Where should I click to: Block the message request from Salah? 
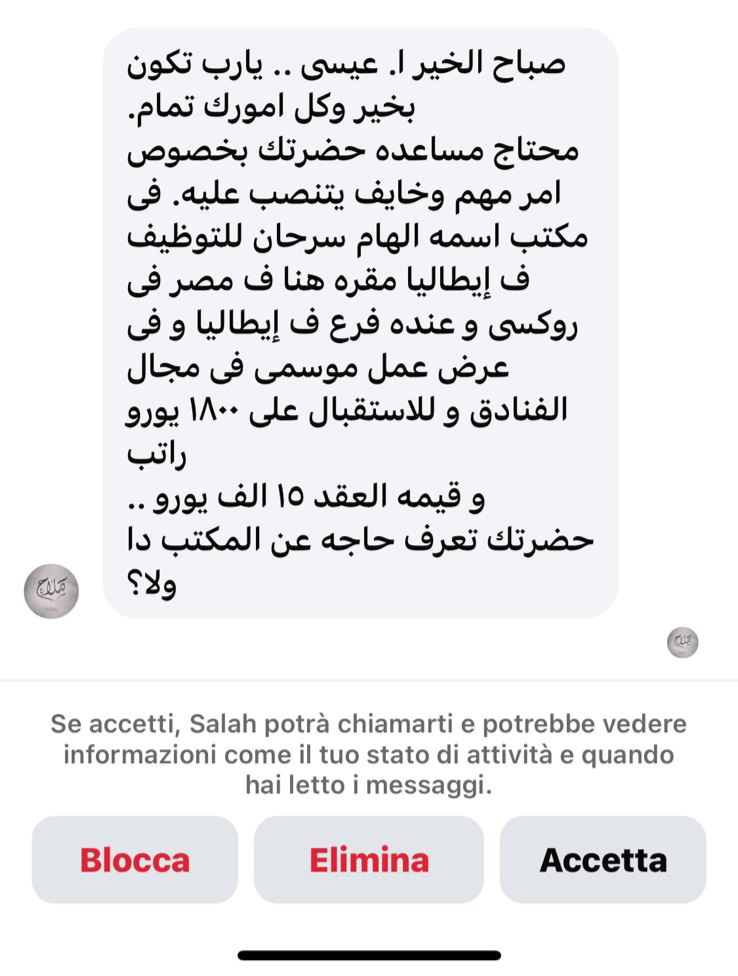coord(135,860)
